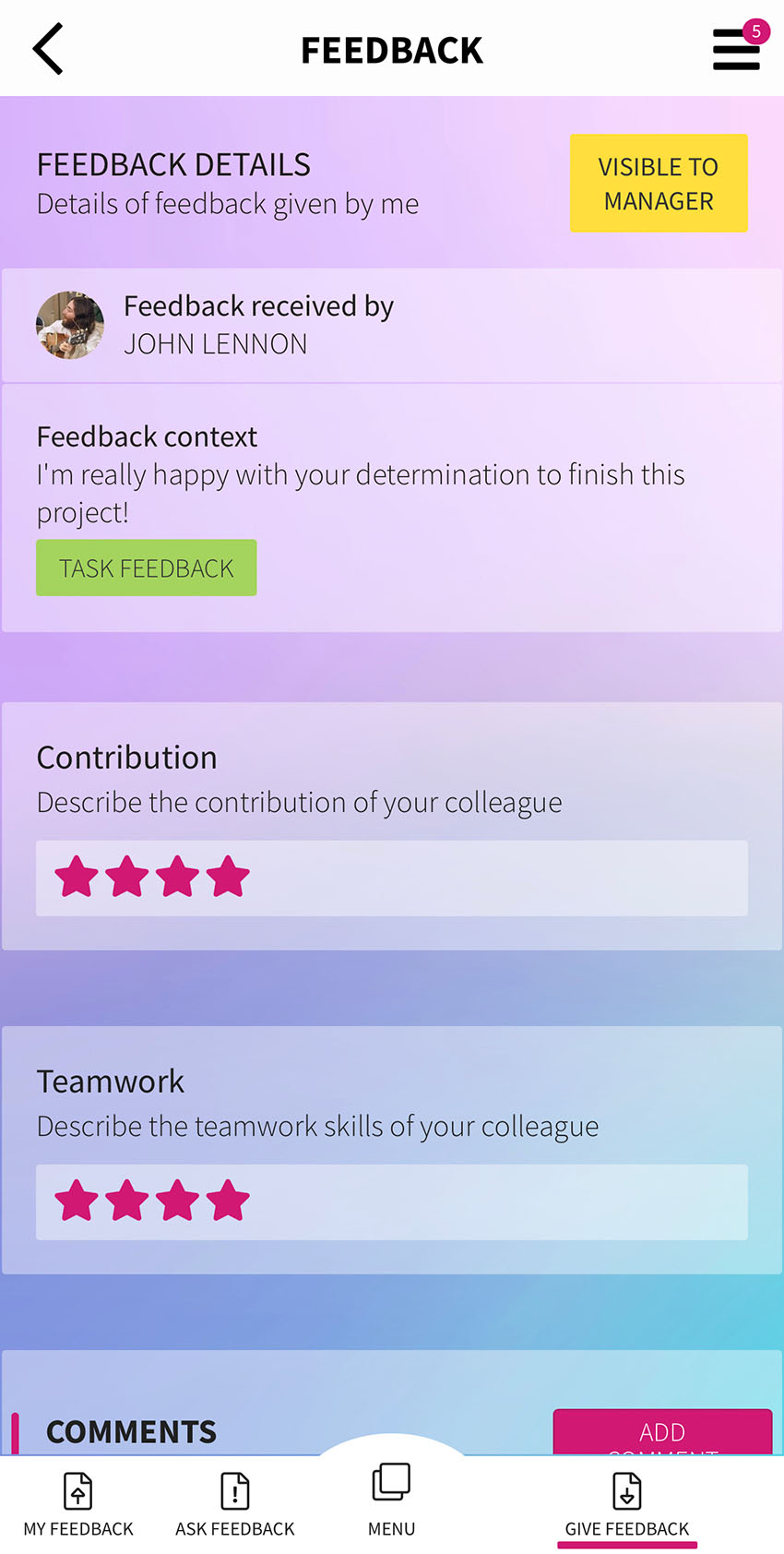Add a comment in Comments section

[662, 1433]
